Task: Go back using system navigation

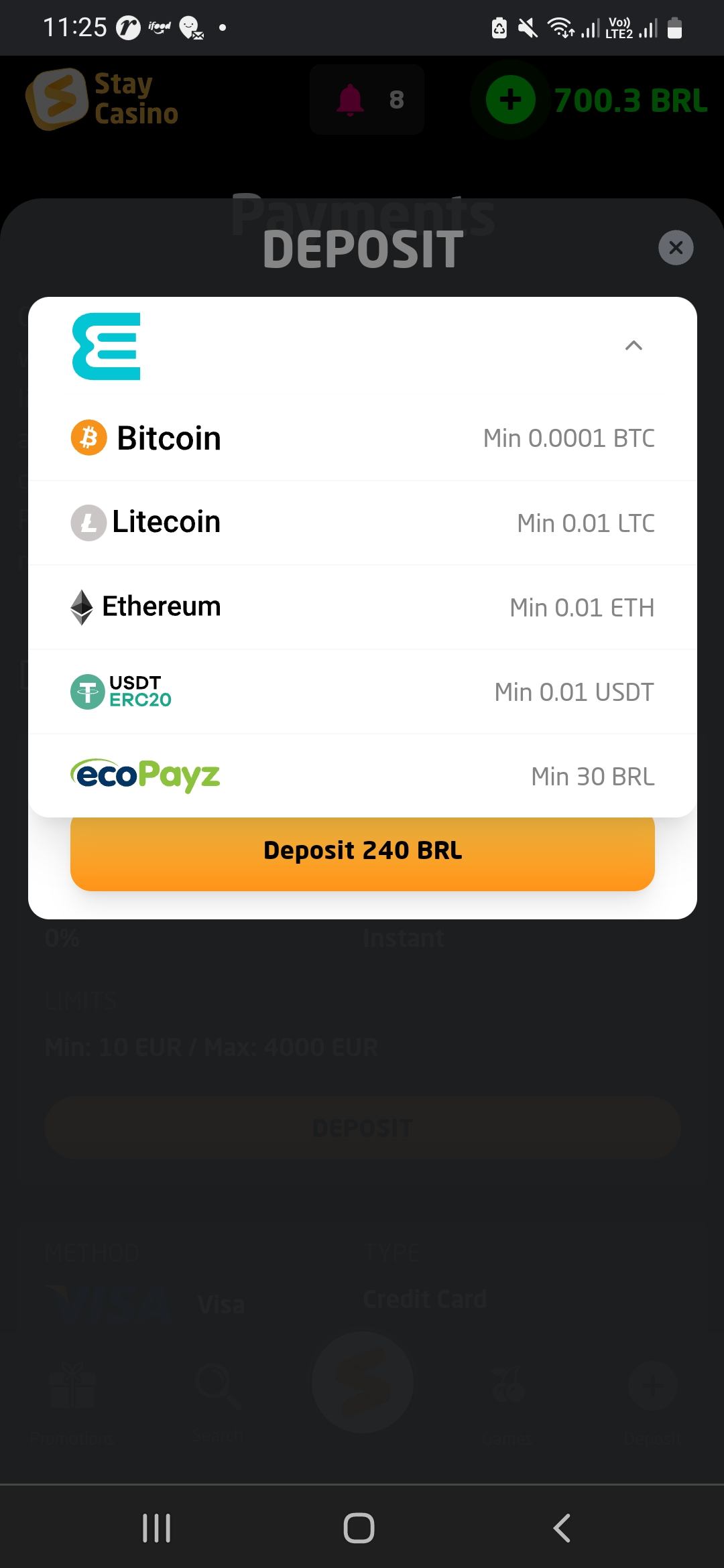Action: click(562, 1528)
